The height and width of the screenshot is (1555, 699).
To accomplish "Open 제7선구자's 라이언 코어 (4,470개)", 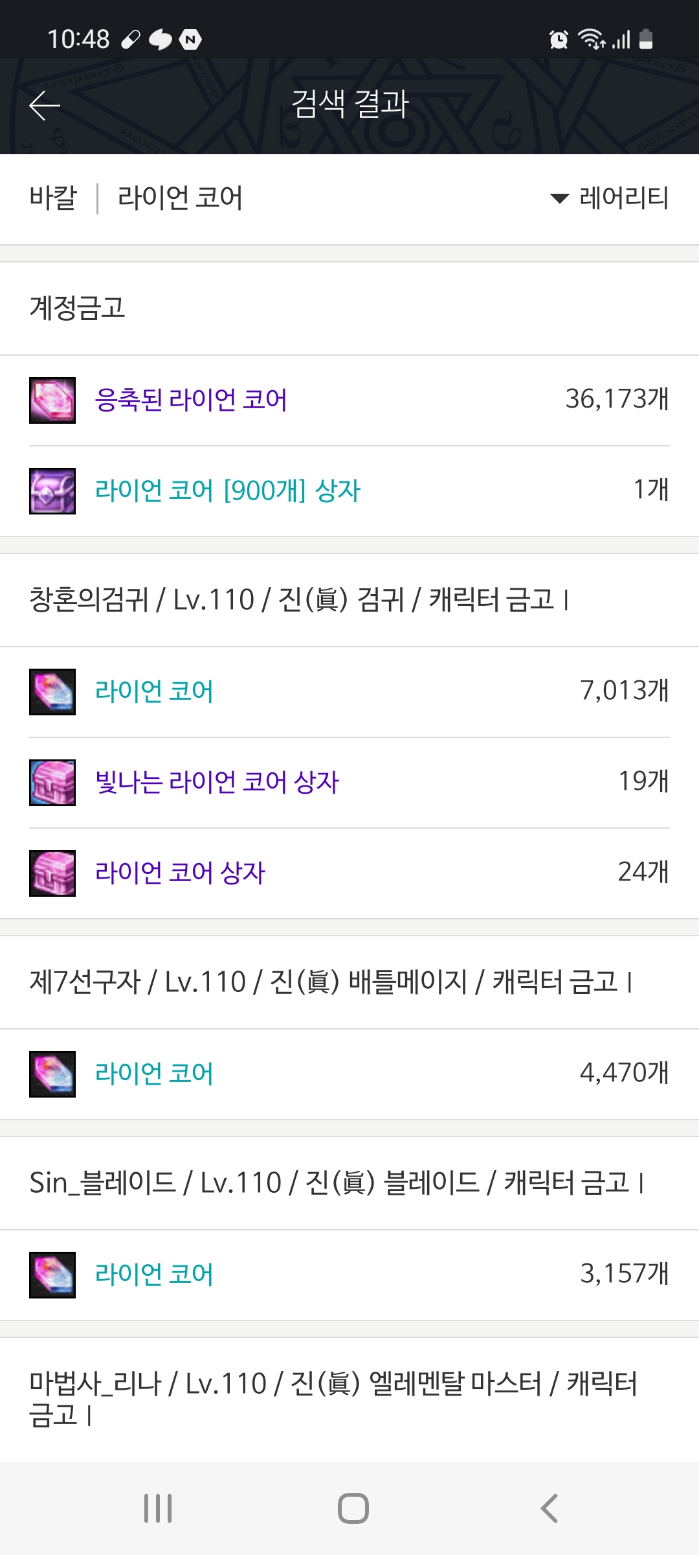I will [x=154, y=1074].
